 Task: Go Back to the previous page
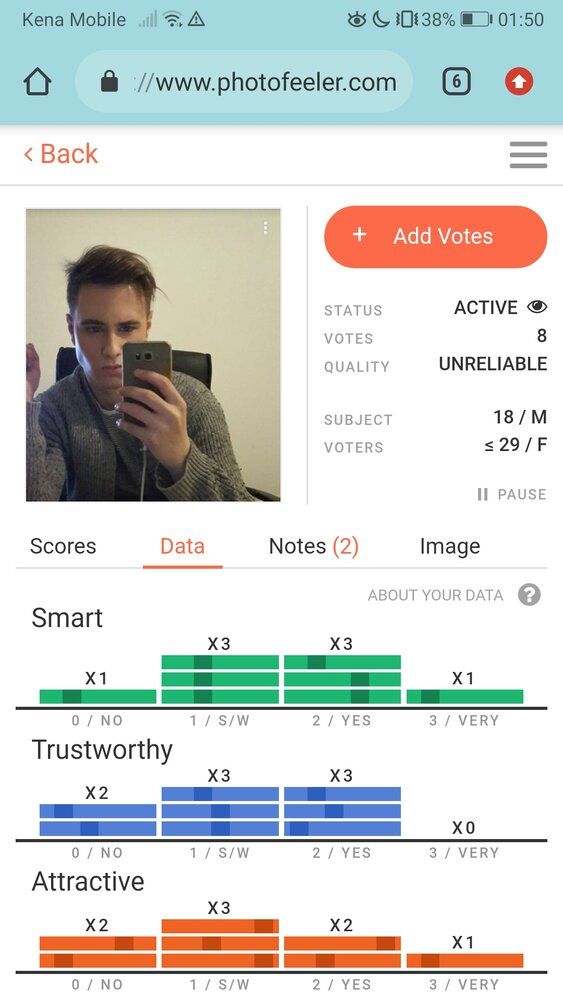(61, 154)
